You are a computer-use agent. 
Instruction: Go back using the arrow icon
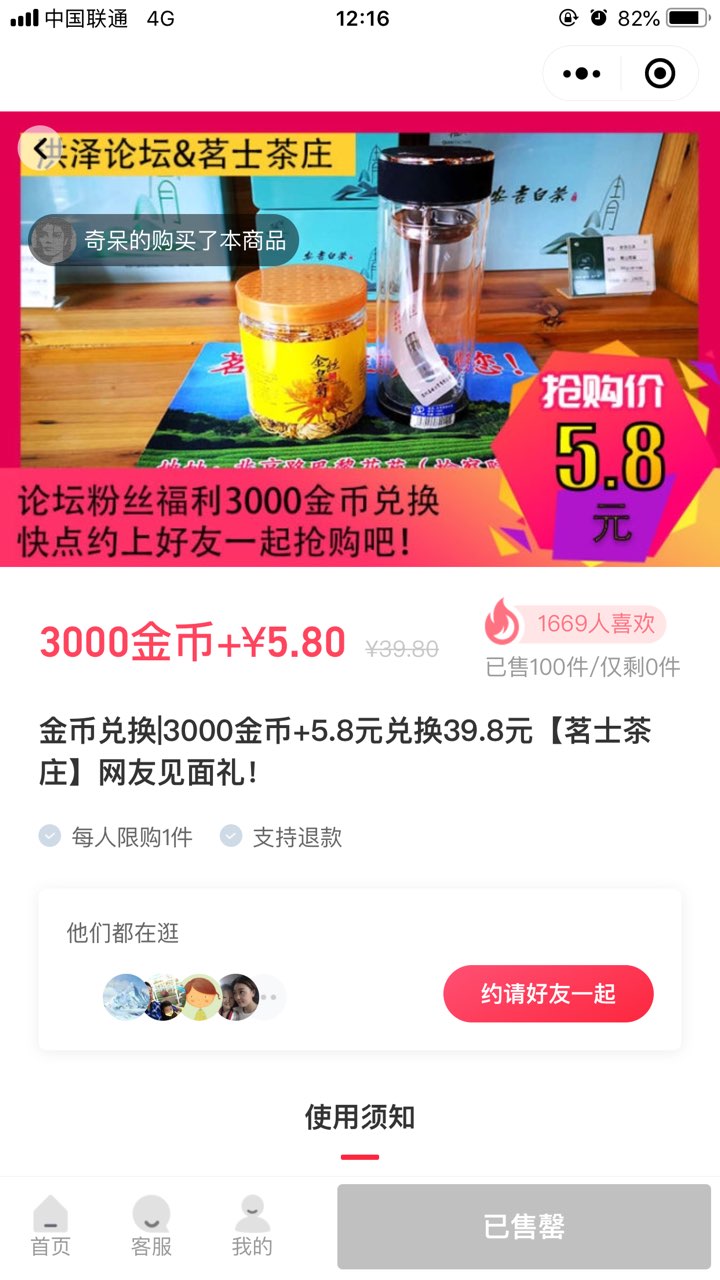point(40,148)
